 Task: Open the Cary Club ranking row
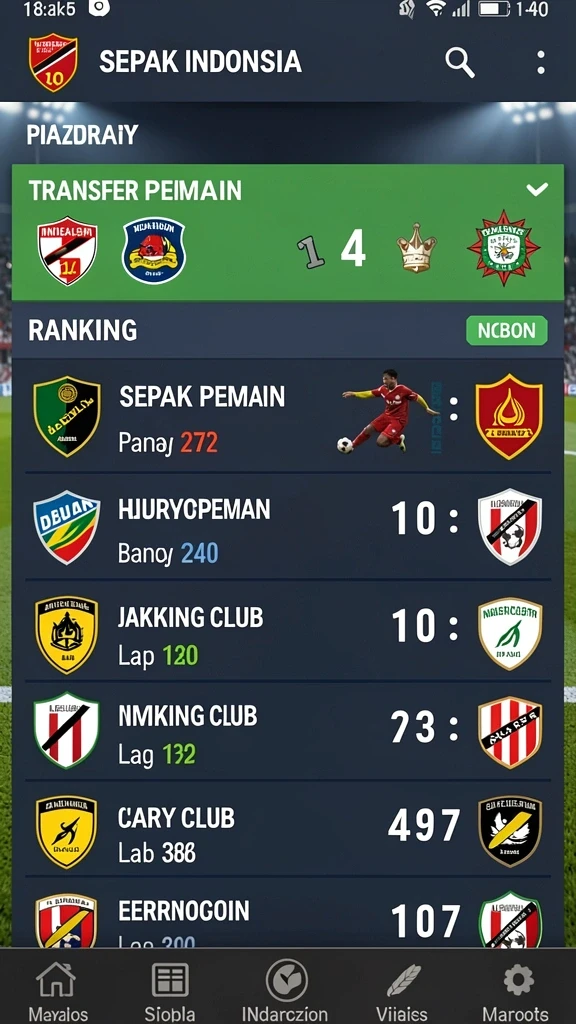click(288, 829)
